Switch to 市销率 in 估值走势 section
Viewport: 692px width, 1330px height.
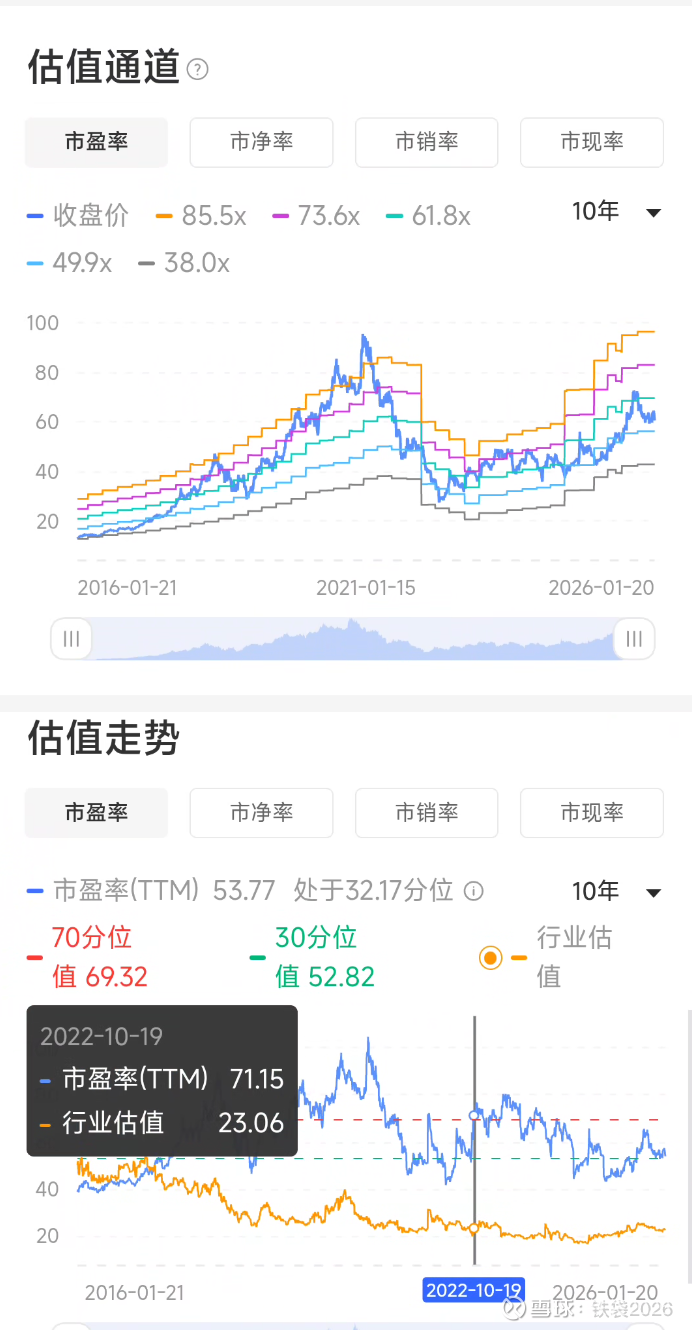point(426,813)
